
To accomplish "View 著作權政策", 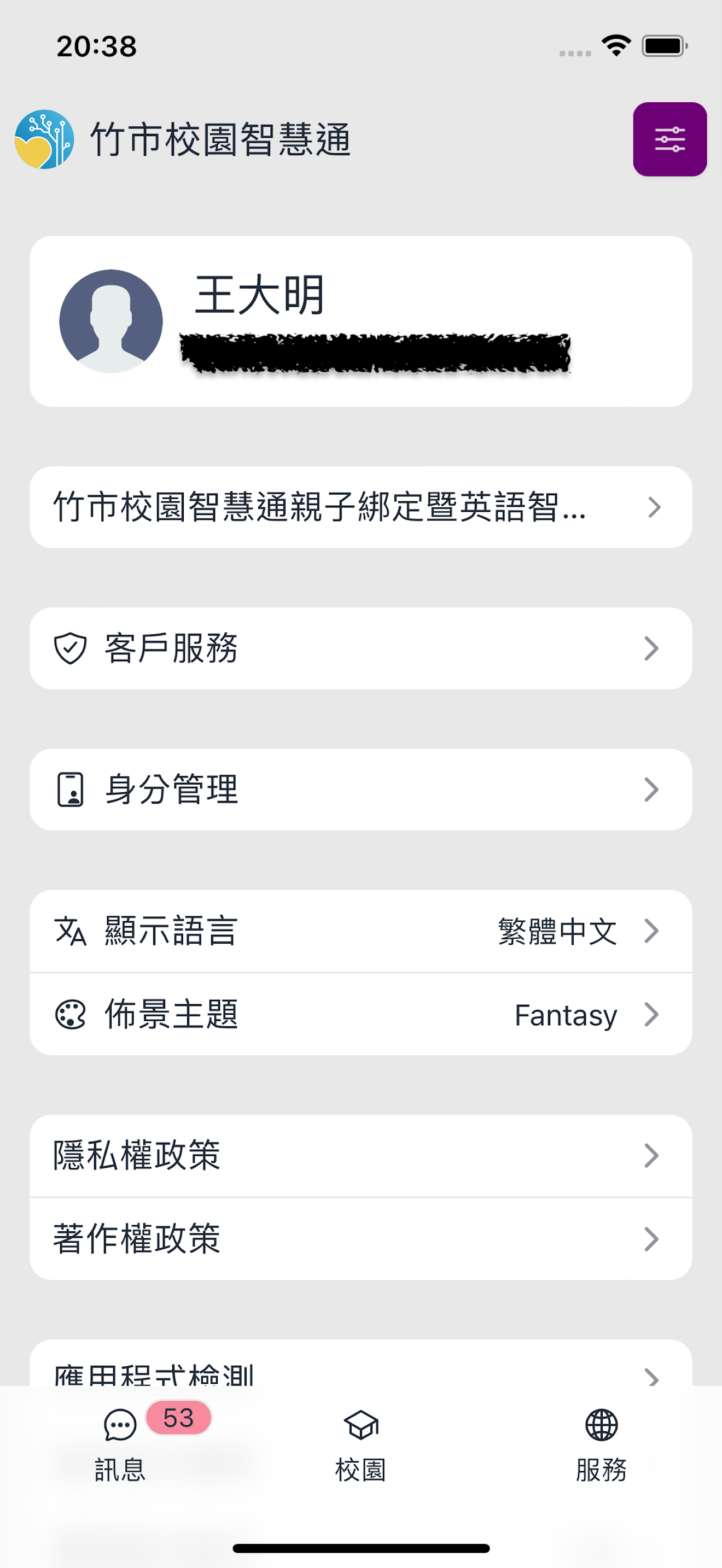I will click(x=360, y=1239).
